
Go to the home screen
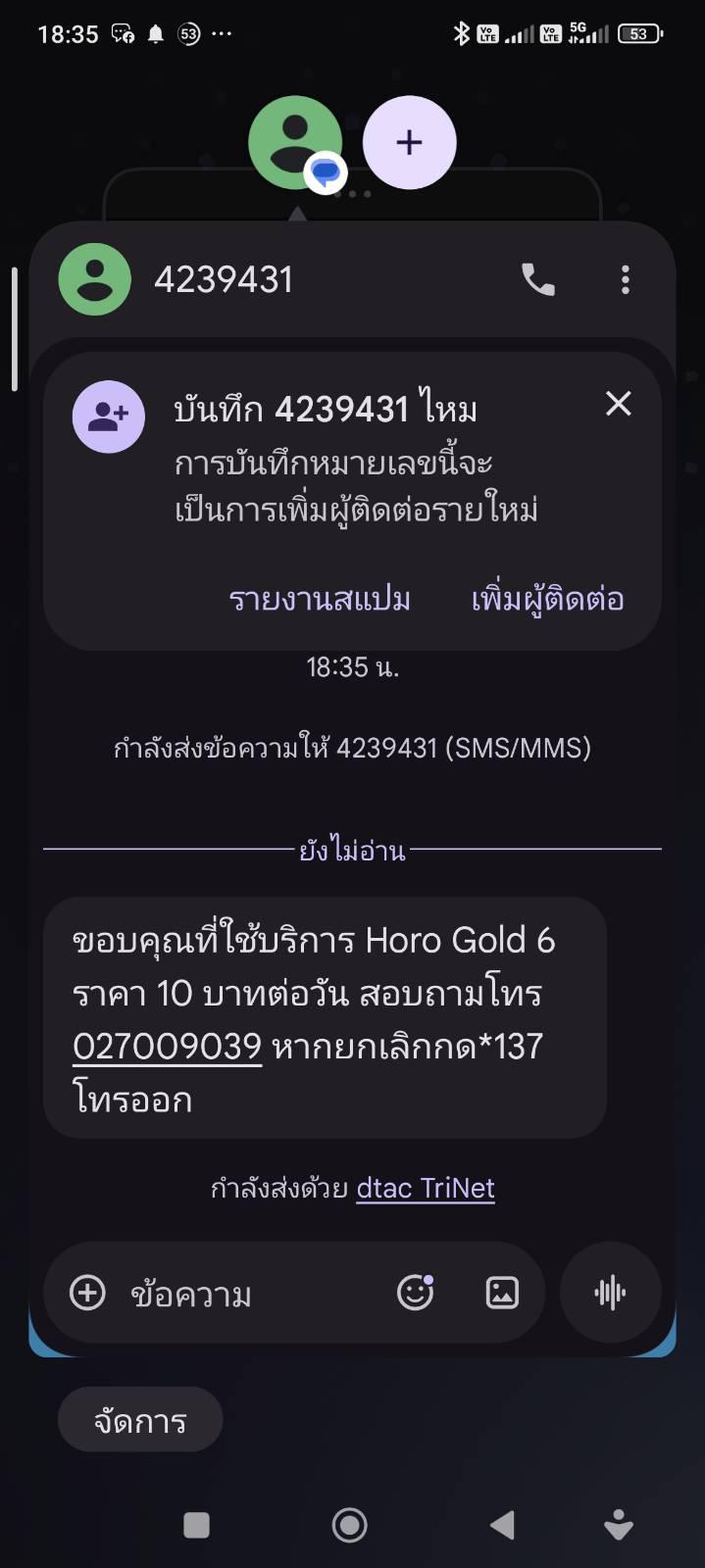[x=350, y=1525]
